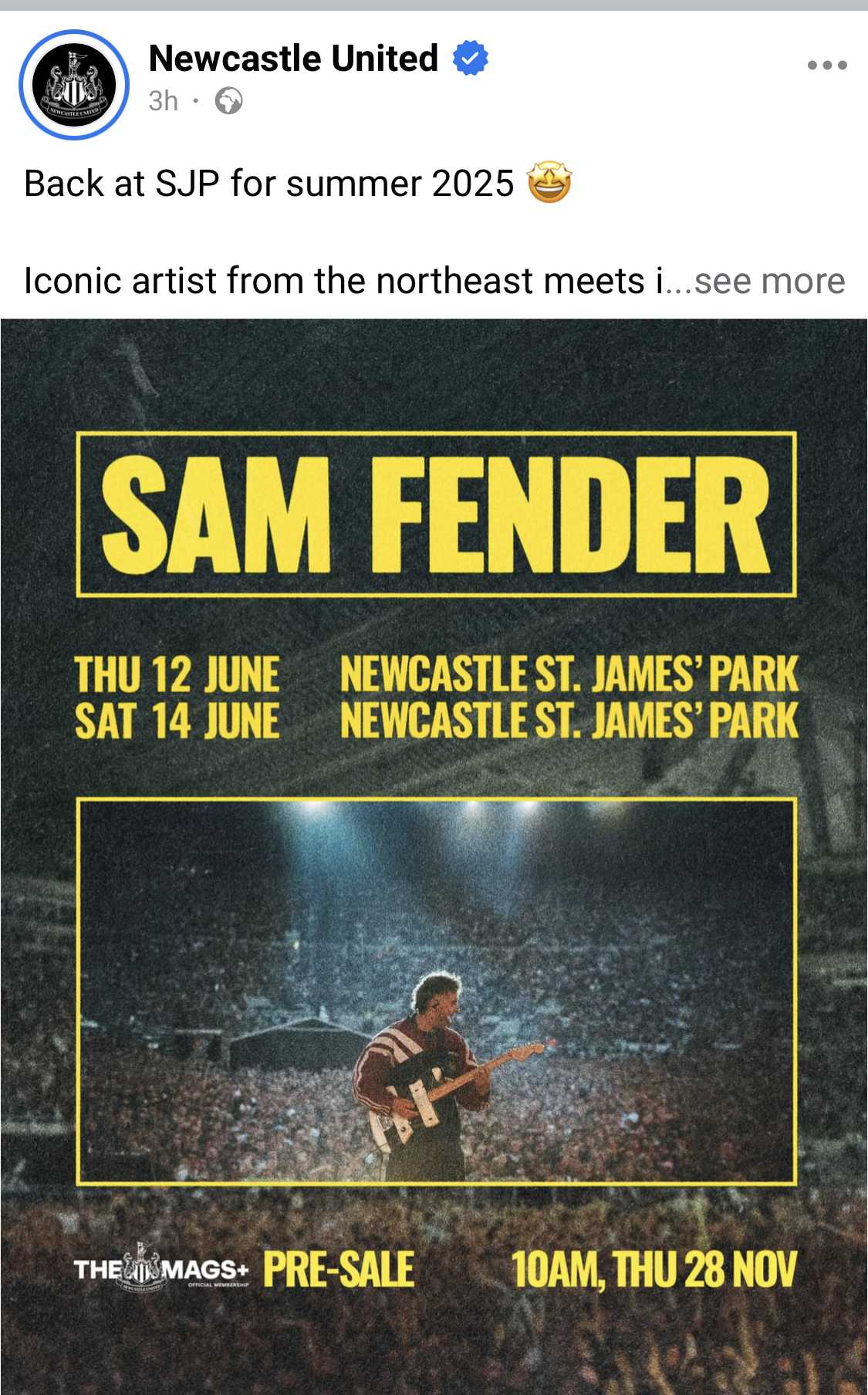
Task: Open the Newcastle United page name
Action: (x=293, y=59)
